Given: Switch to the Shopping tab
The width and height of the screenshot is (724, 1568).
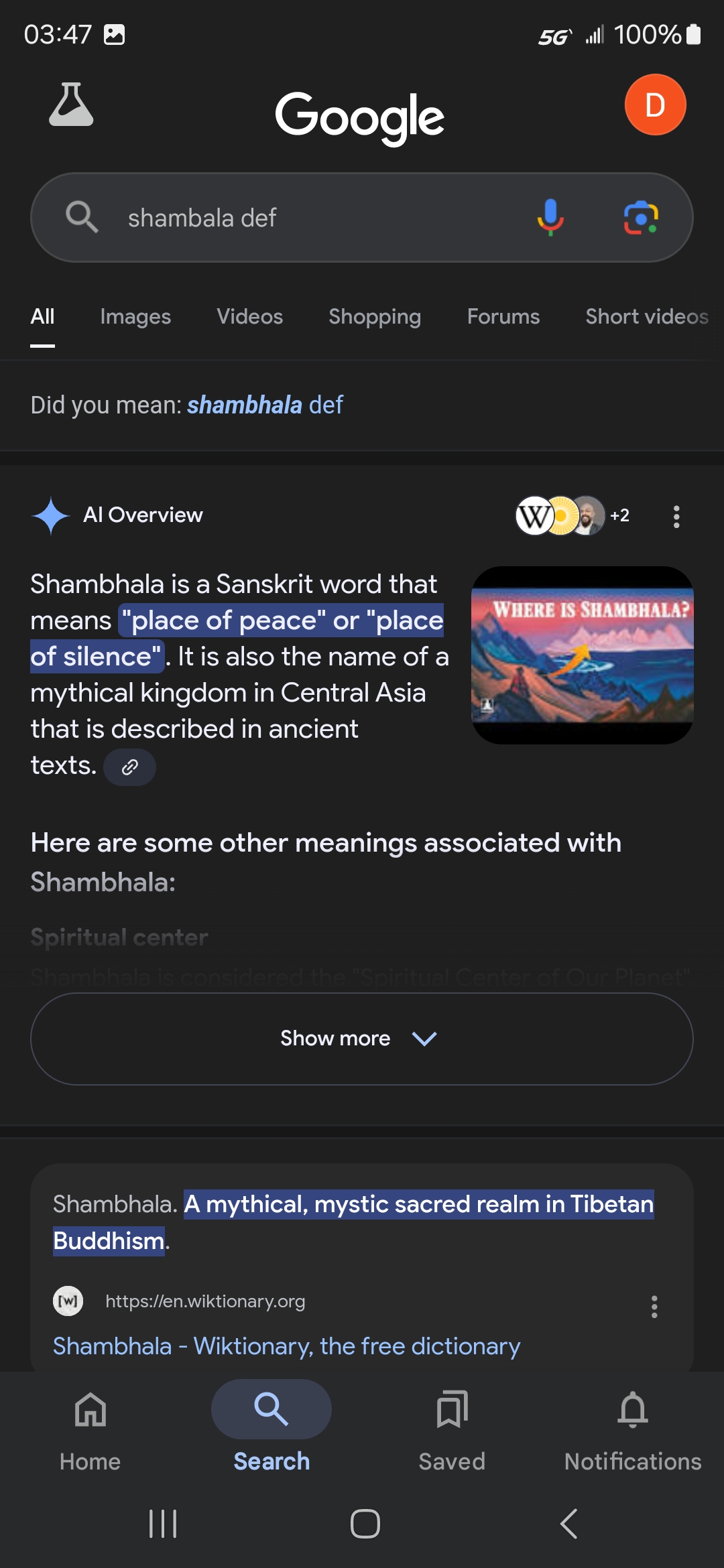Looking at the screenshot, I should coord(375,317).
